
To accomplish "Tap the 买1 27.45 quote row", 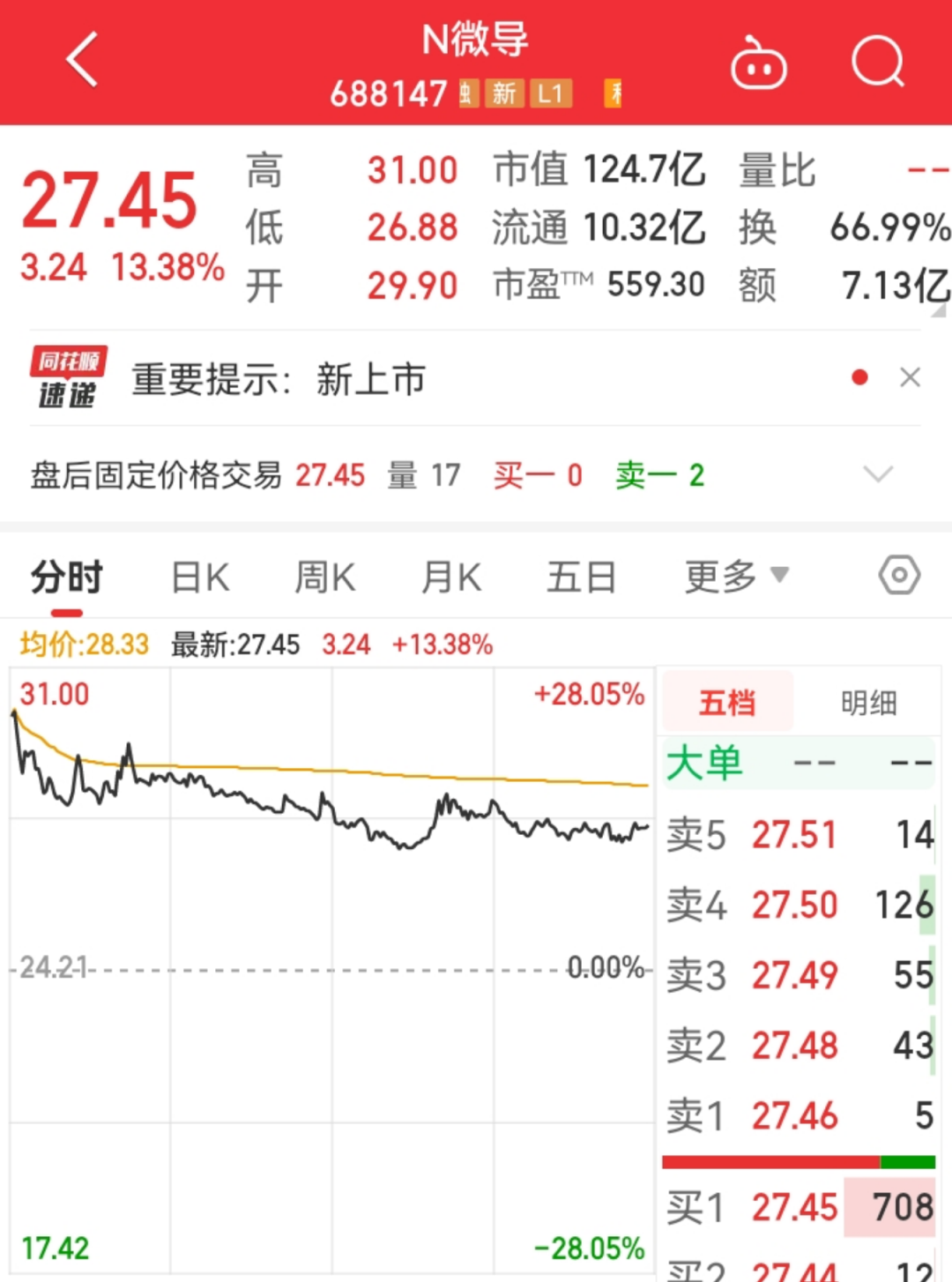I will (x=800, y=1206).
